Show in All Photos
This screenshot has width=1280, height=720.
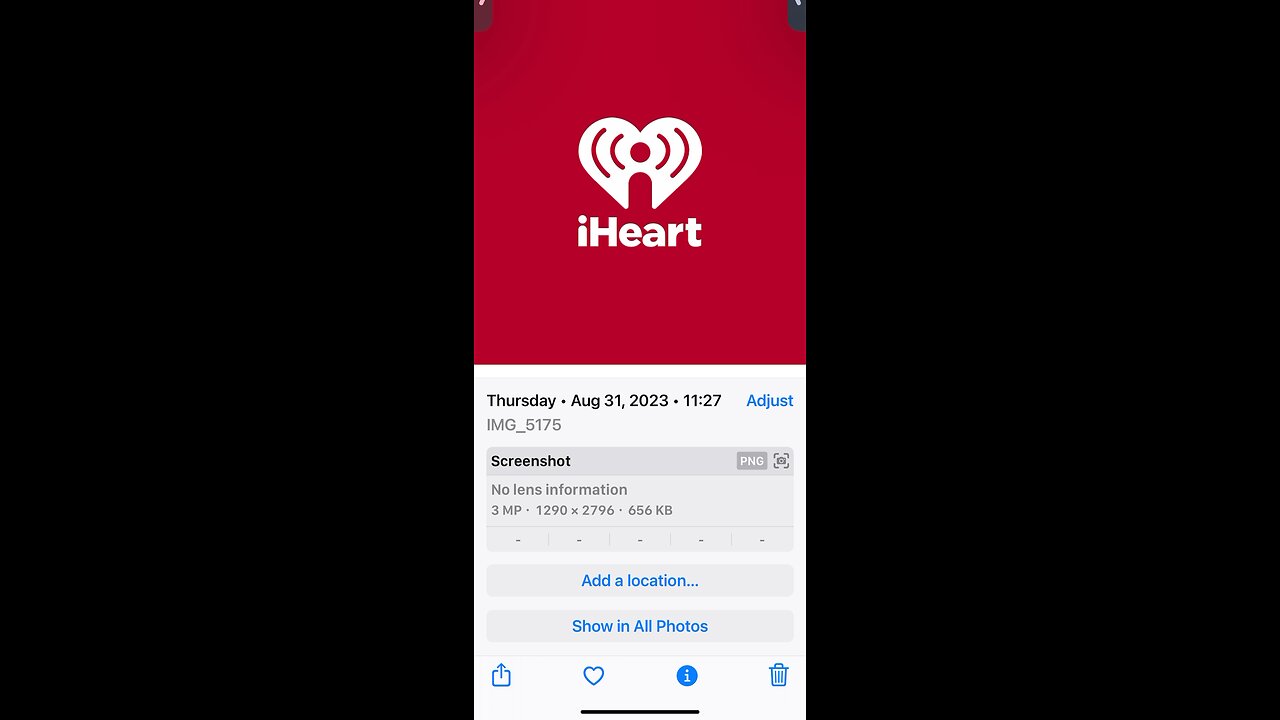click(640, 626)
